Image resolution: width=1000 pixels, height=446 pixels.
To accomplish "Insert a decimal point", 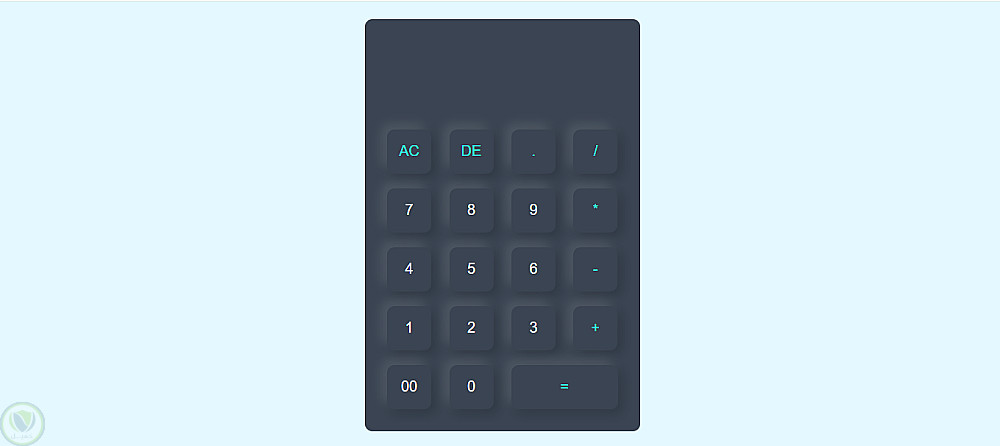I will tap(533, 151).
